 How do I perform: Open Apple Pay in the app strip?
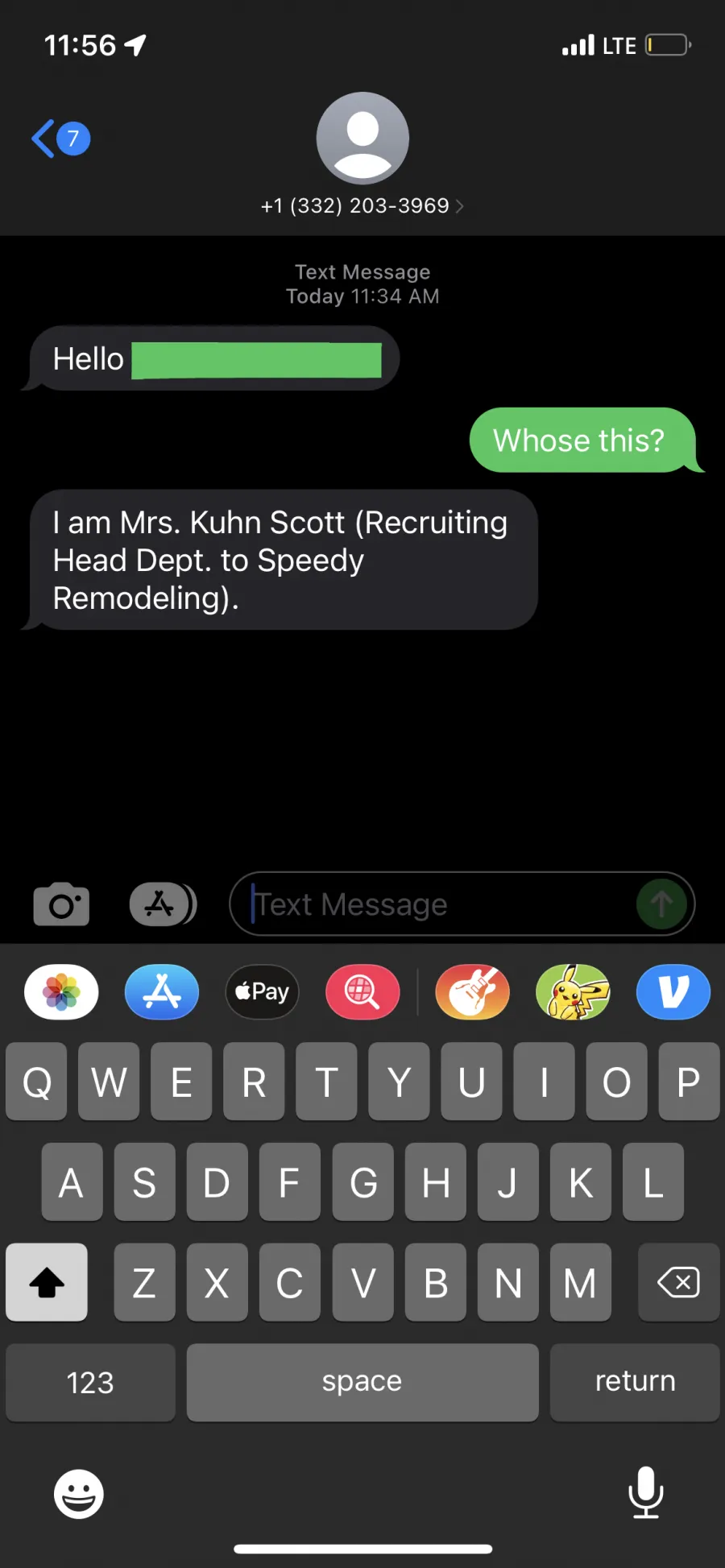(262, 991)
